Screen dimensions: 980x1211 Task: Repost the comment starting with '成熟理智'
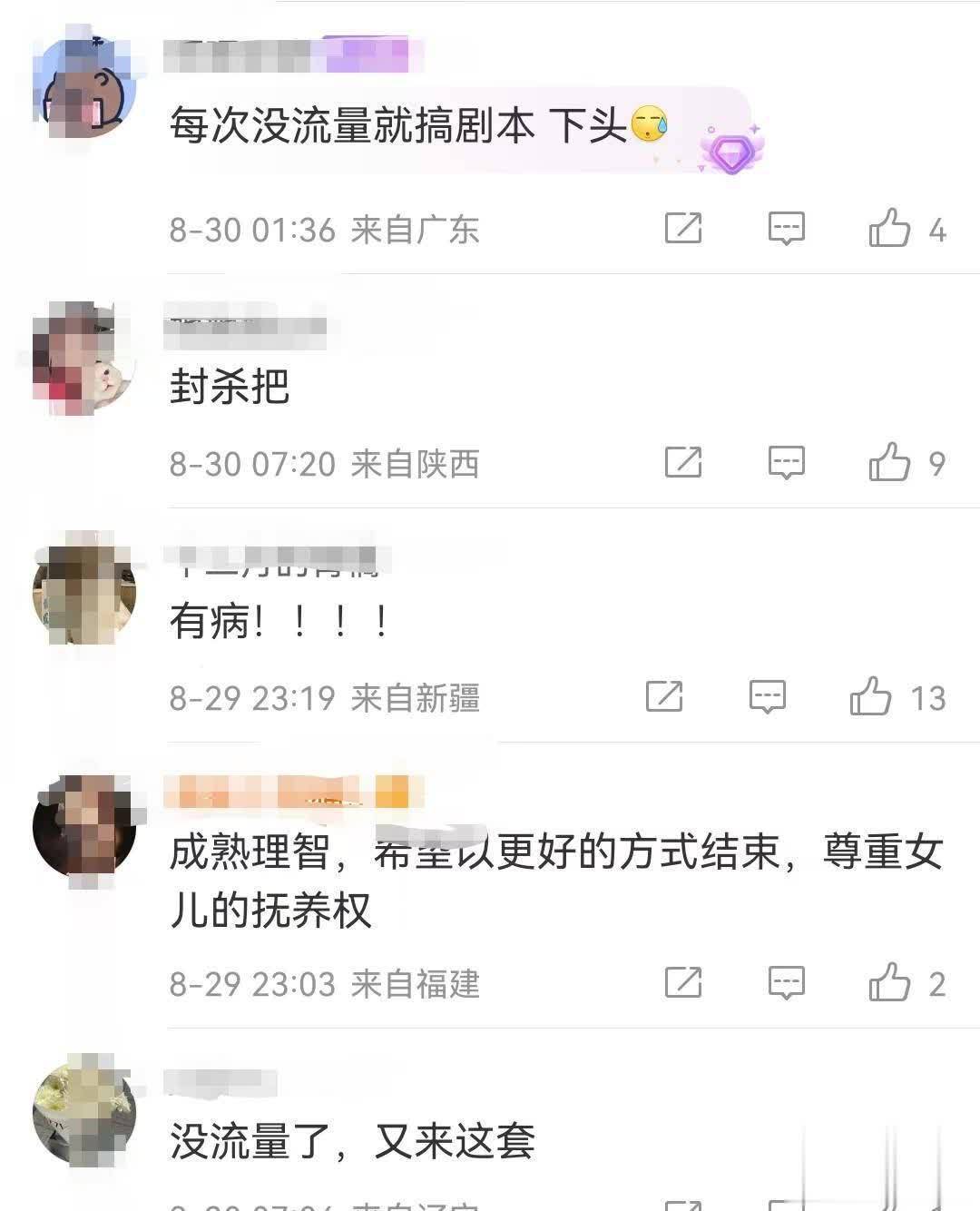pos(683,982)
